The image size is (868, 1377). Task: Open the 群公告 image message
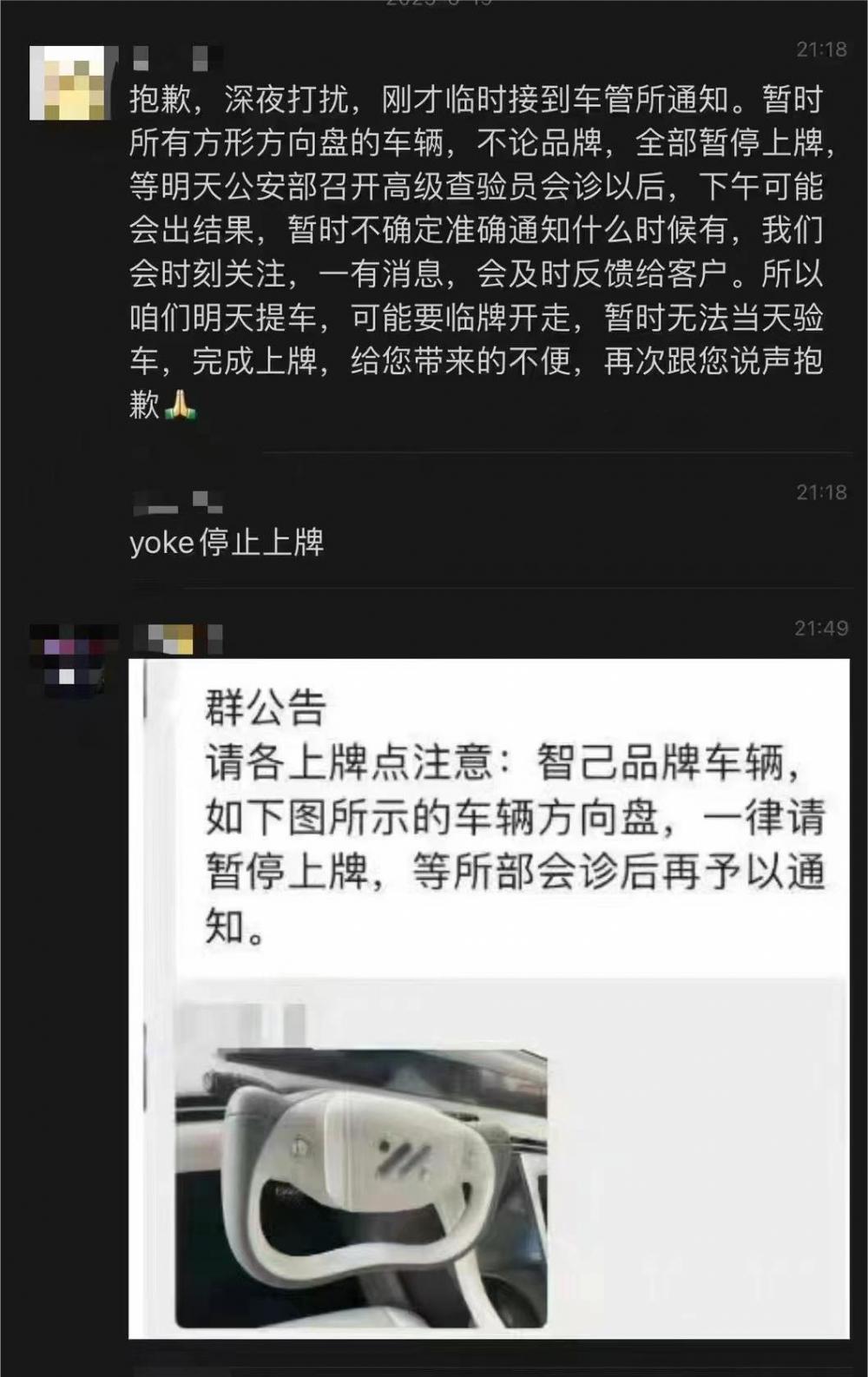[x=488, y=997]
